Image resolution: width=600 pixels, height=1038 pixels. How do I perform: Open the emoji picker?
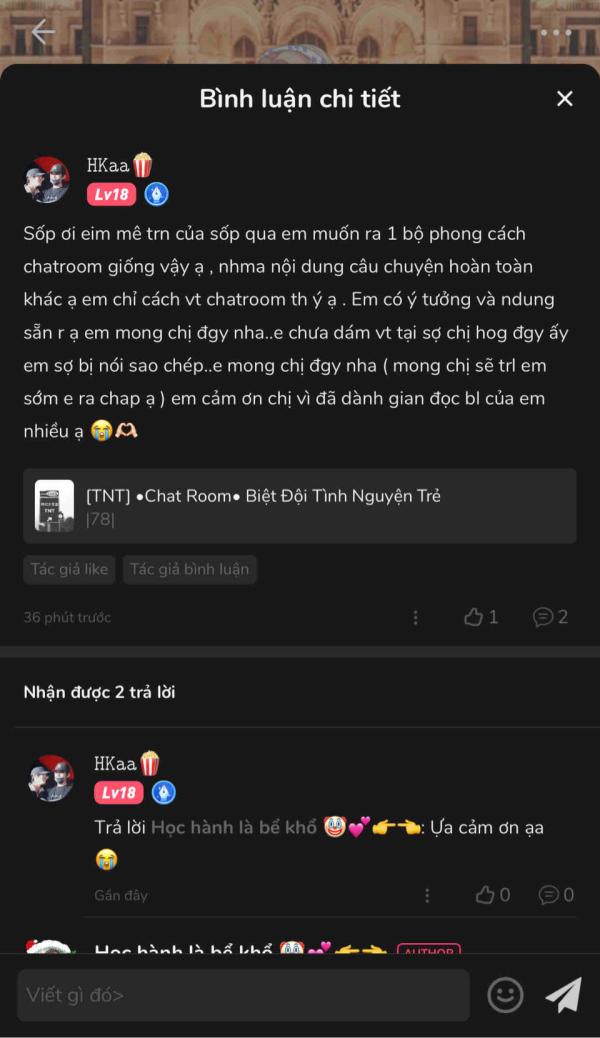pyautogui.click(x=505, y=995)
